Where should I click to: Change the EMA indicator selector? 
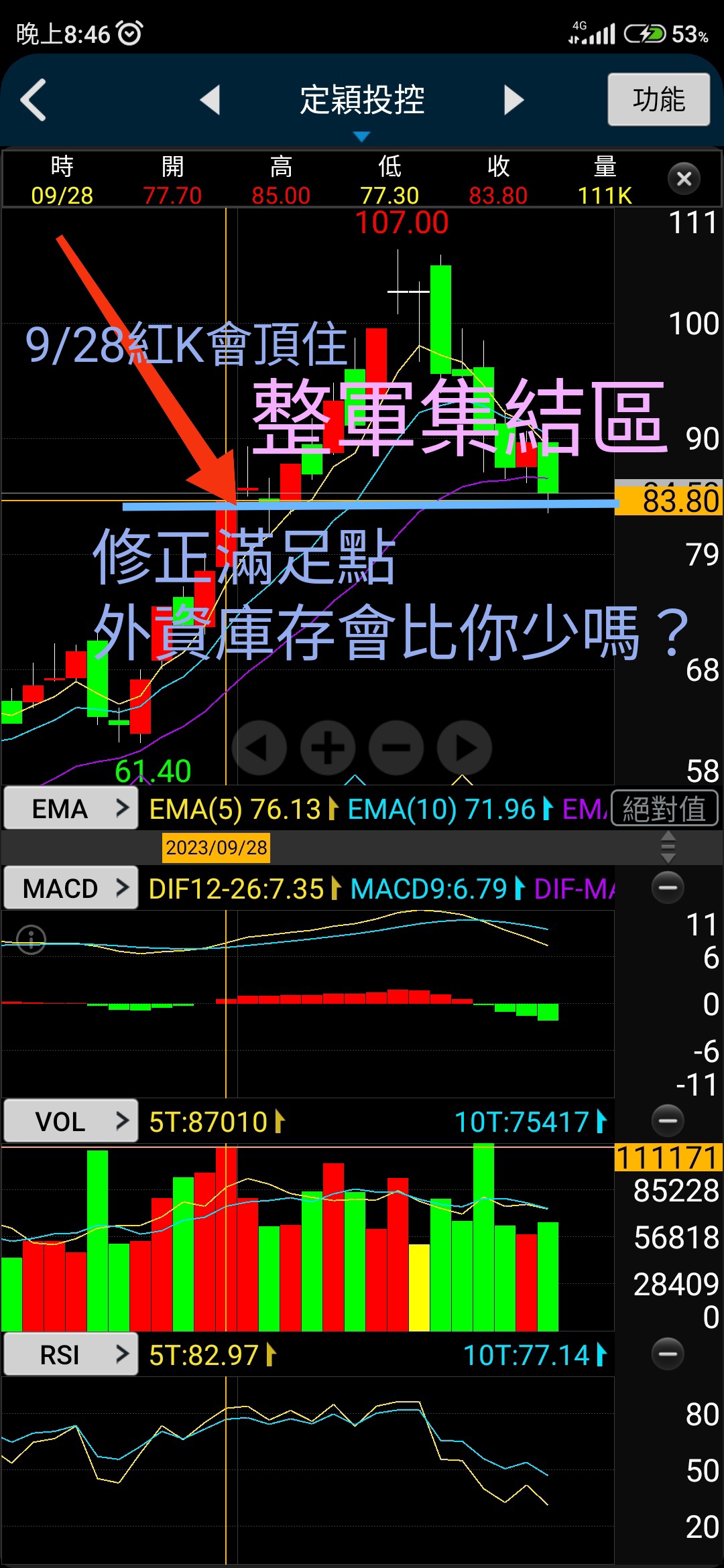click(x=71, y=808)
